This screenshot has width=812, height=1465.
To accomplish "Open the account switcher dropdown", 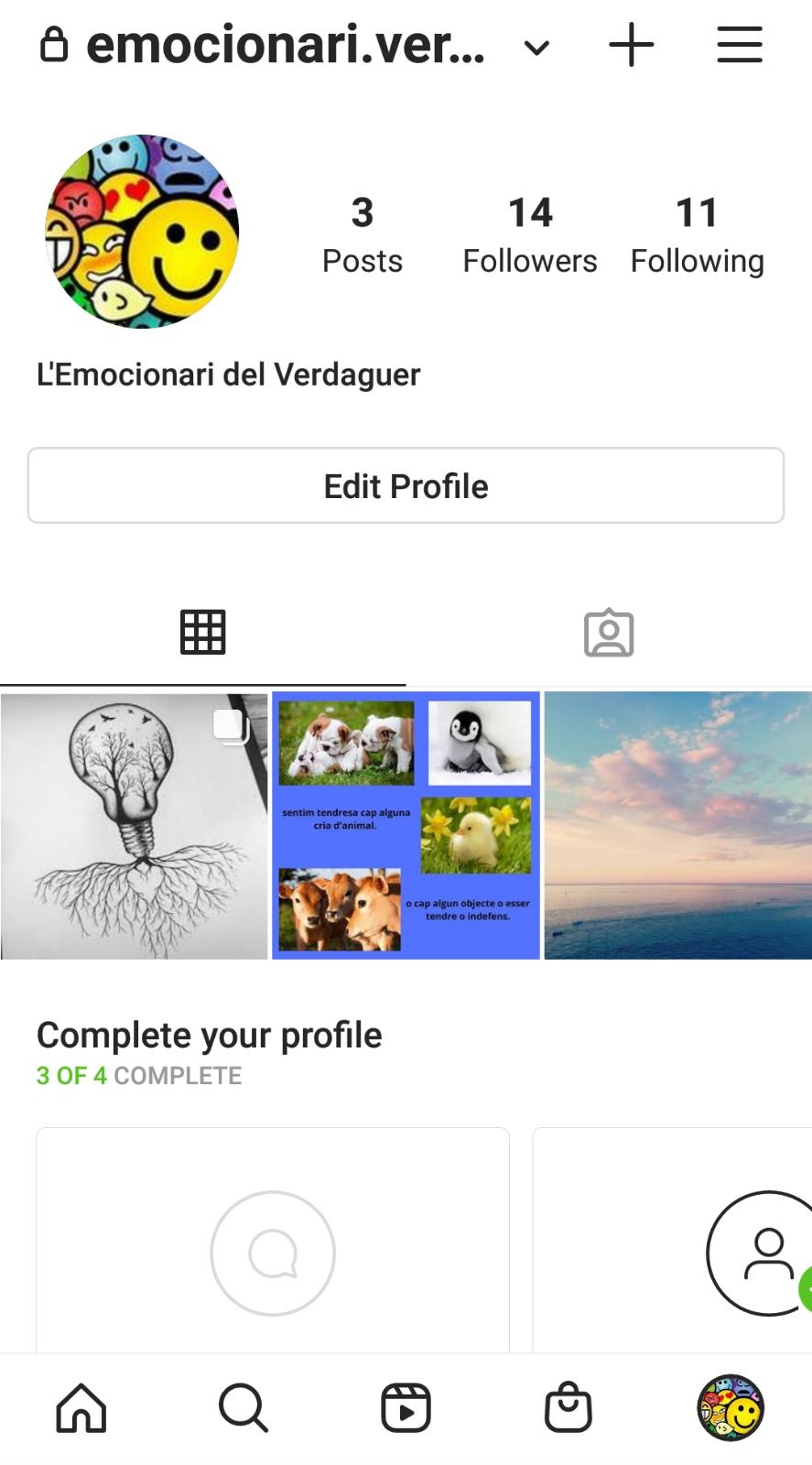I will (536, 48).
